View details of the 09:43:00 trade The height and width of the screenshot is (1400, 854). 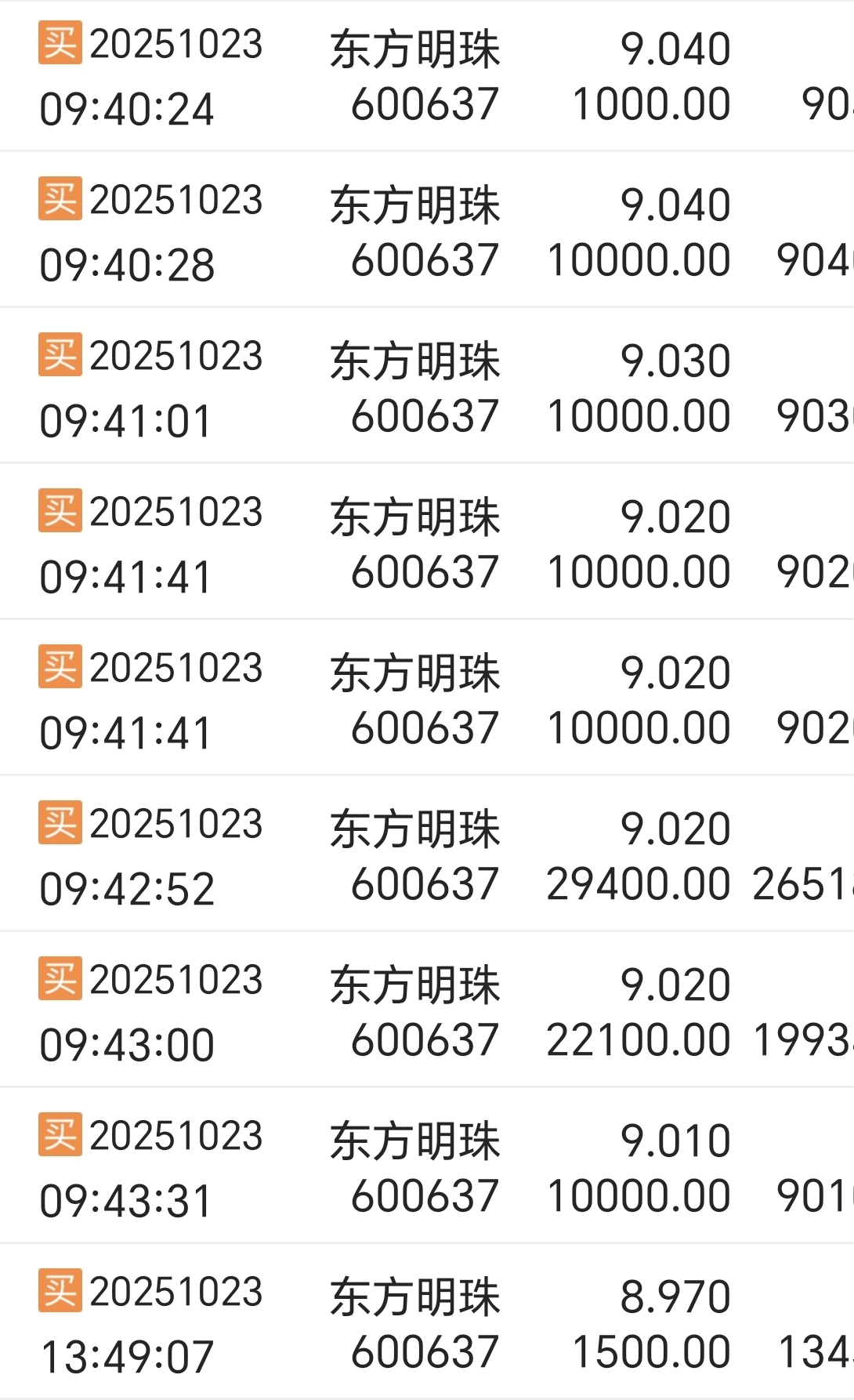[x=427, y=1012]
